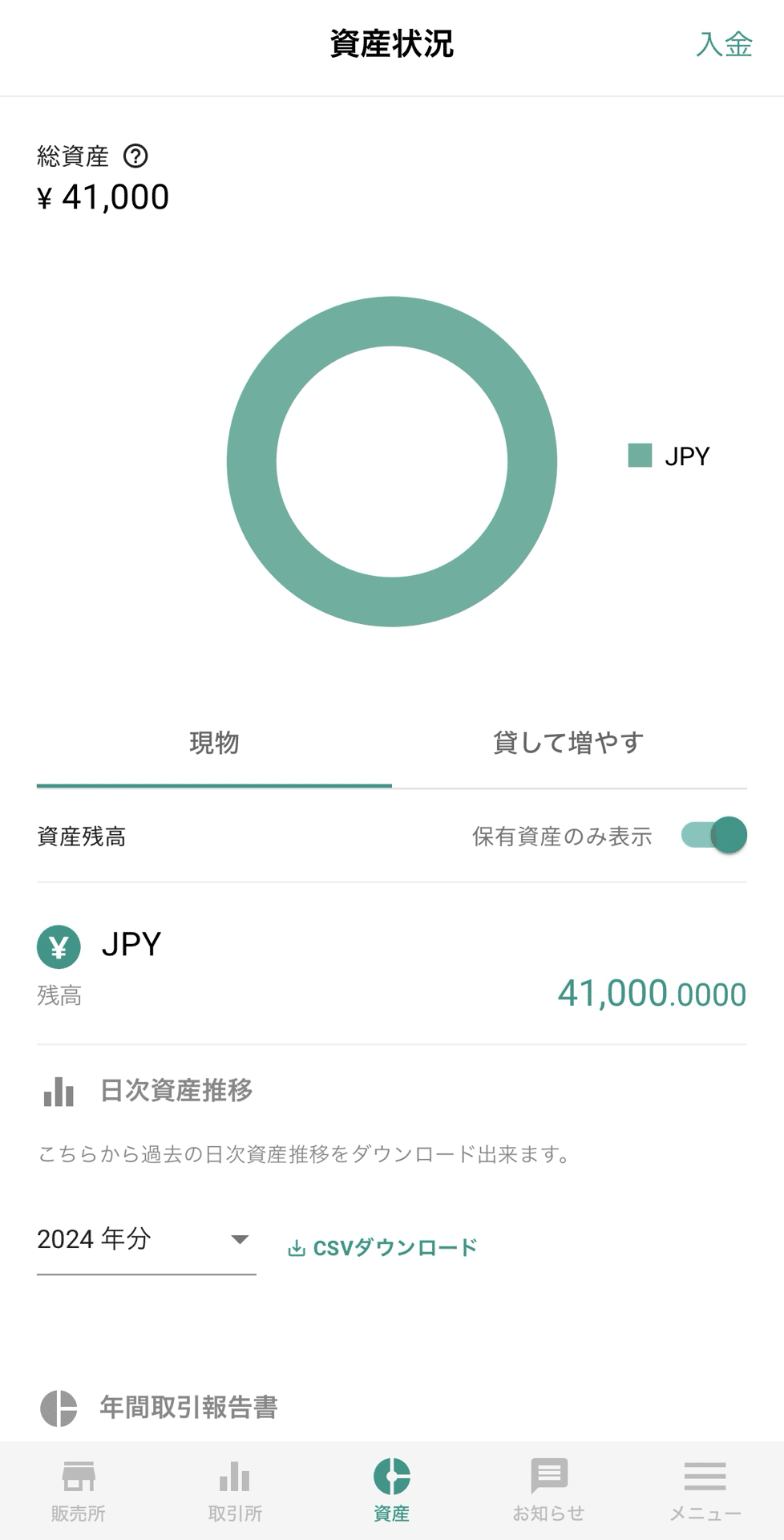This screenshot has height=1540, width=784.
Task: Toggle the 保有資産のみ表示 switch off
Action: [713, 835]
